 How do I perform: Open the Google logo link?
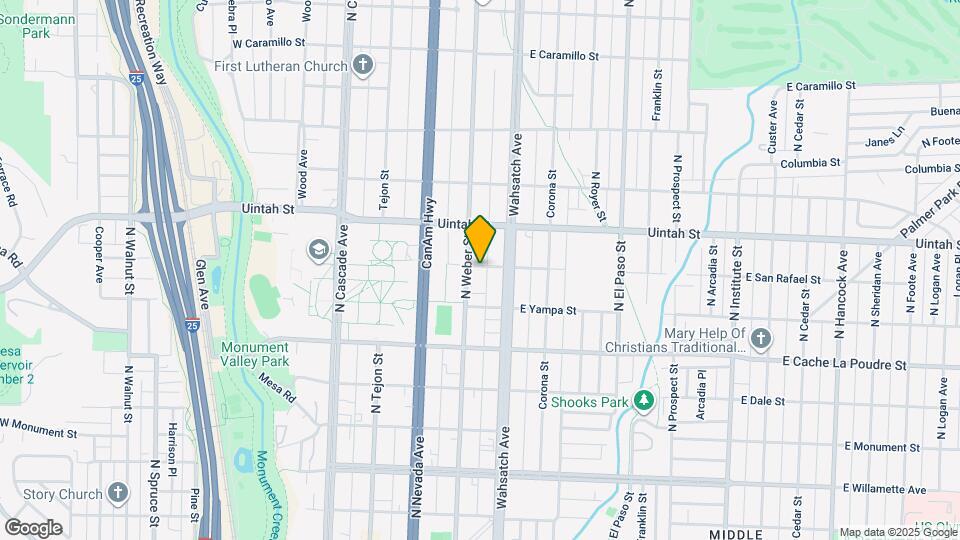point(33,527)
